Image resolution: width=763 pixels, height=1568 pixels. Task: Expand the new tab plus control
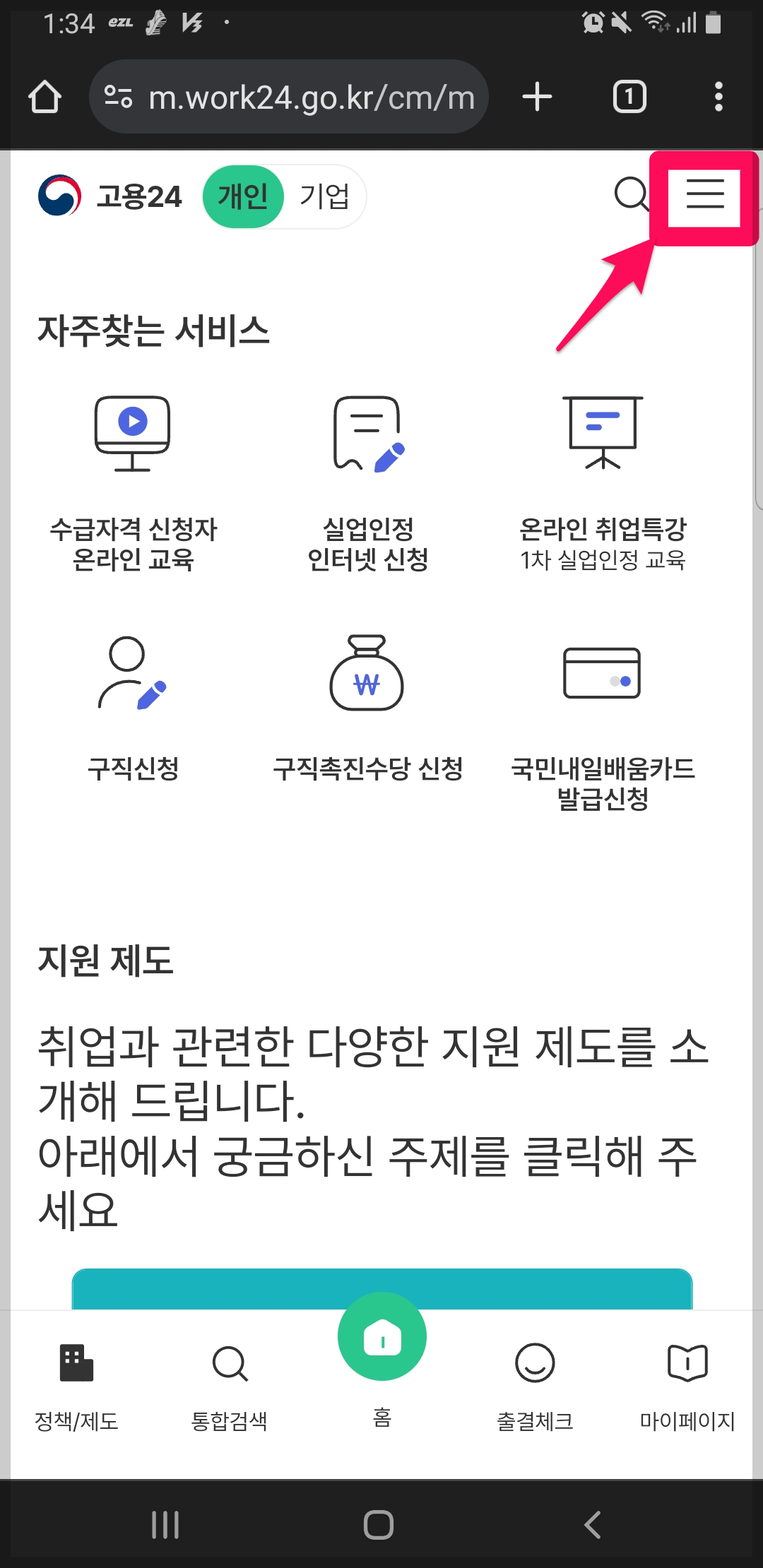coord(538,97)
